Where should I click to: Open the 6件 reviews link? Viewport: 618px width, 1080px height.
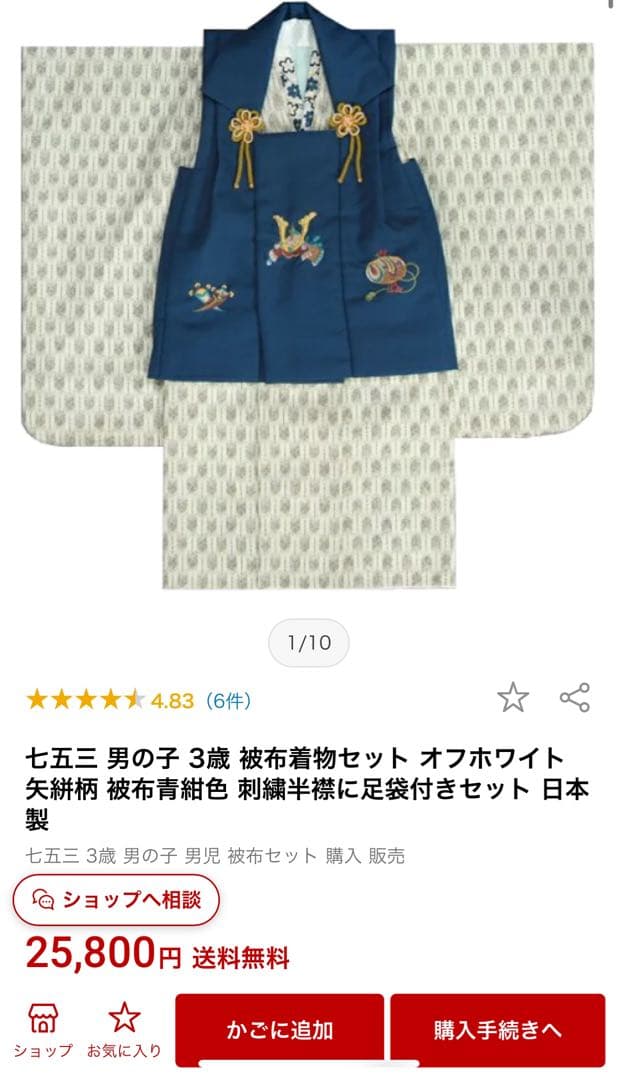(227, 701)
